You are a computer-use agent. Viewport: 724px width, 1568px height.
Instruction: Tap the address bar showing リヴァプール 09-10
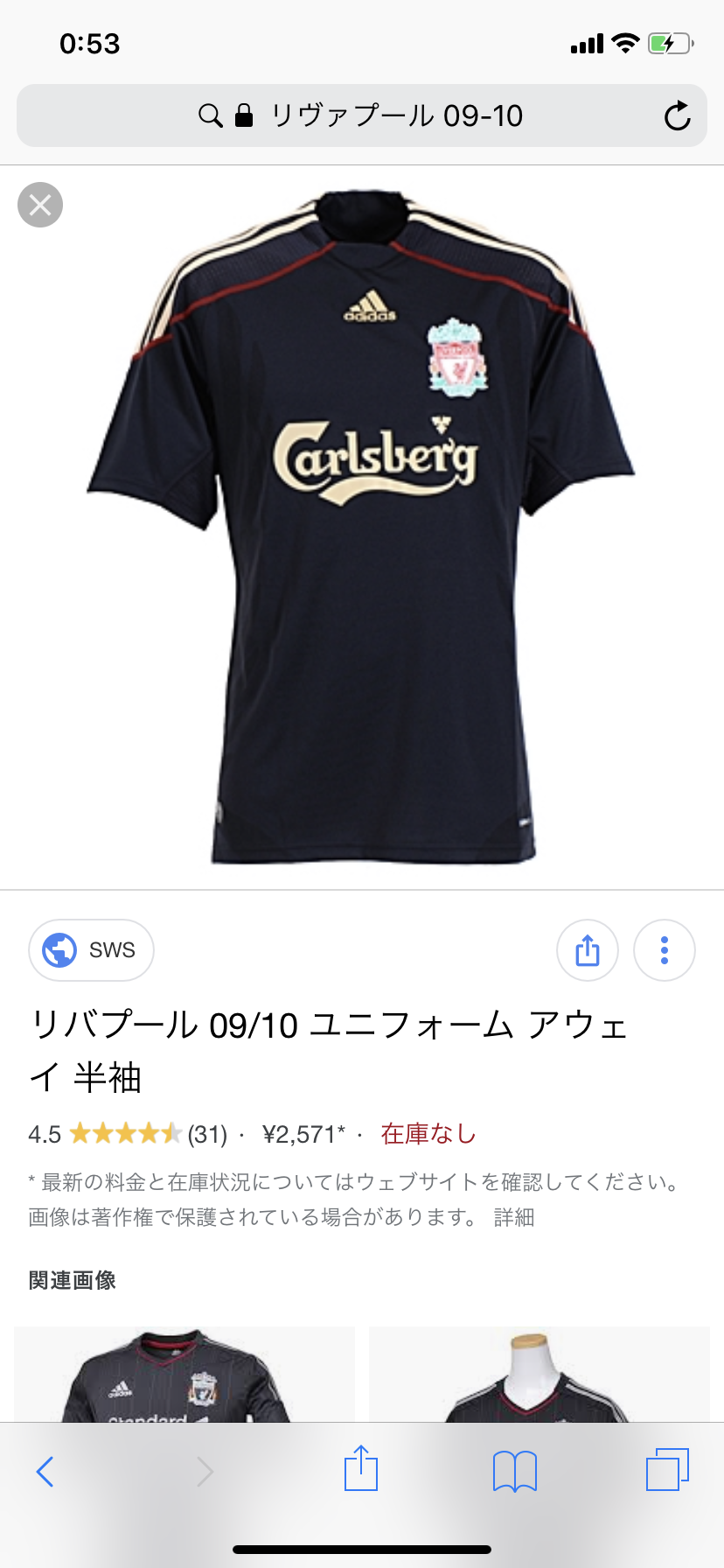click(x=362, y=115)
